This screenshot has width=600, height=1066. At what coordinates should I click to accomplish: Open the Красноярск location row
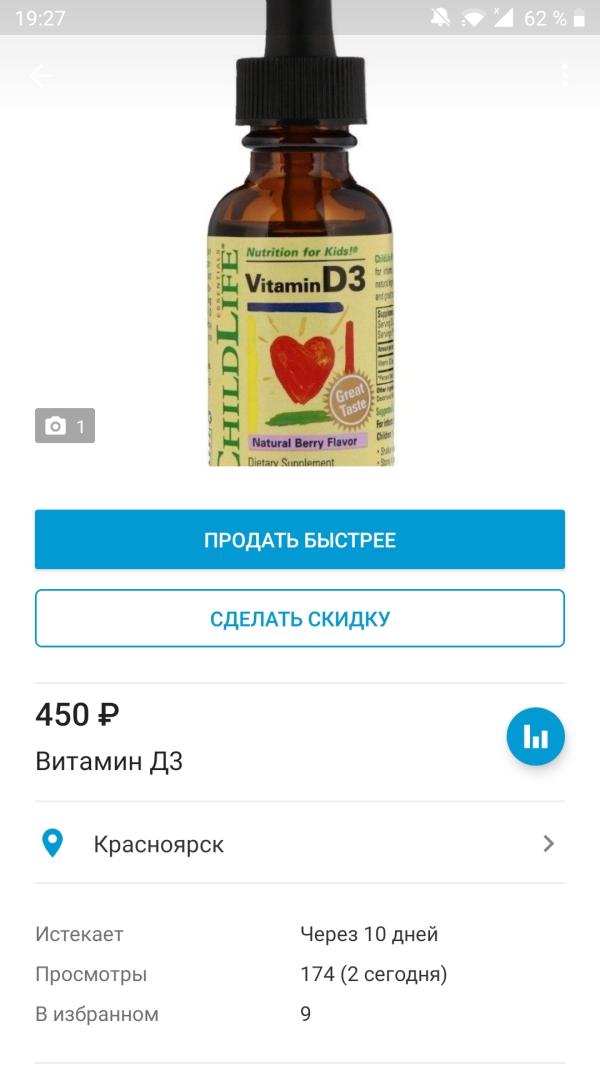click(300, 843)
